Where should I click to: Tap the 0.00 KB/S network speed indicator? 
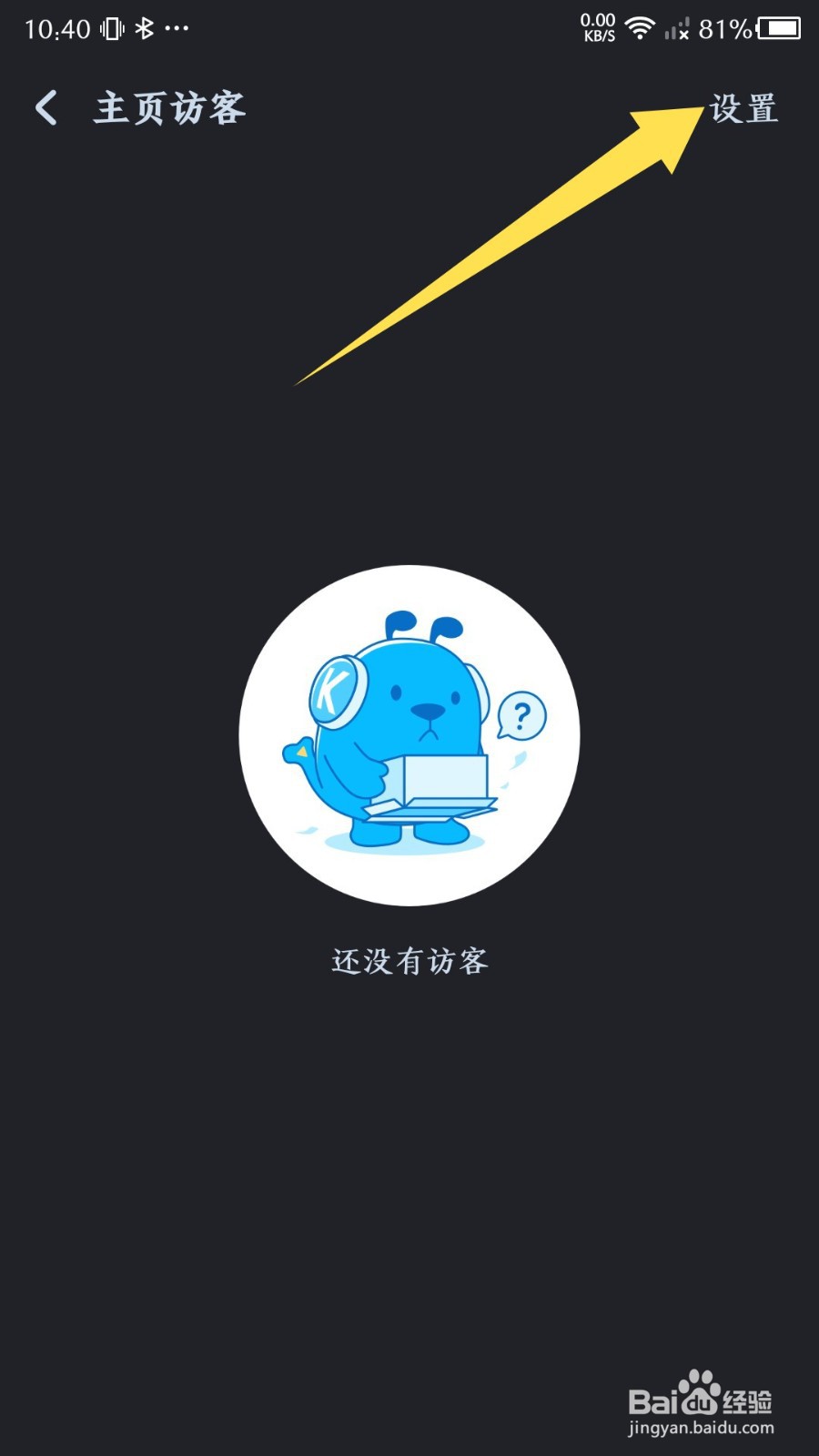(x=597, y=26)
